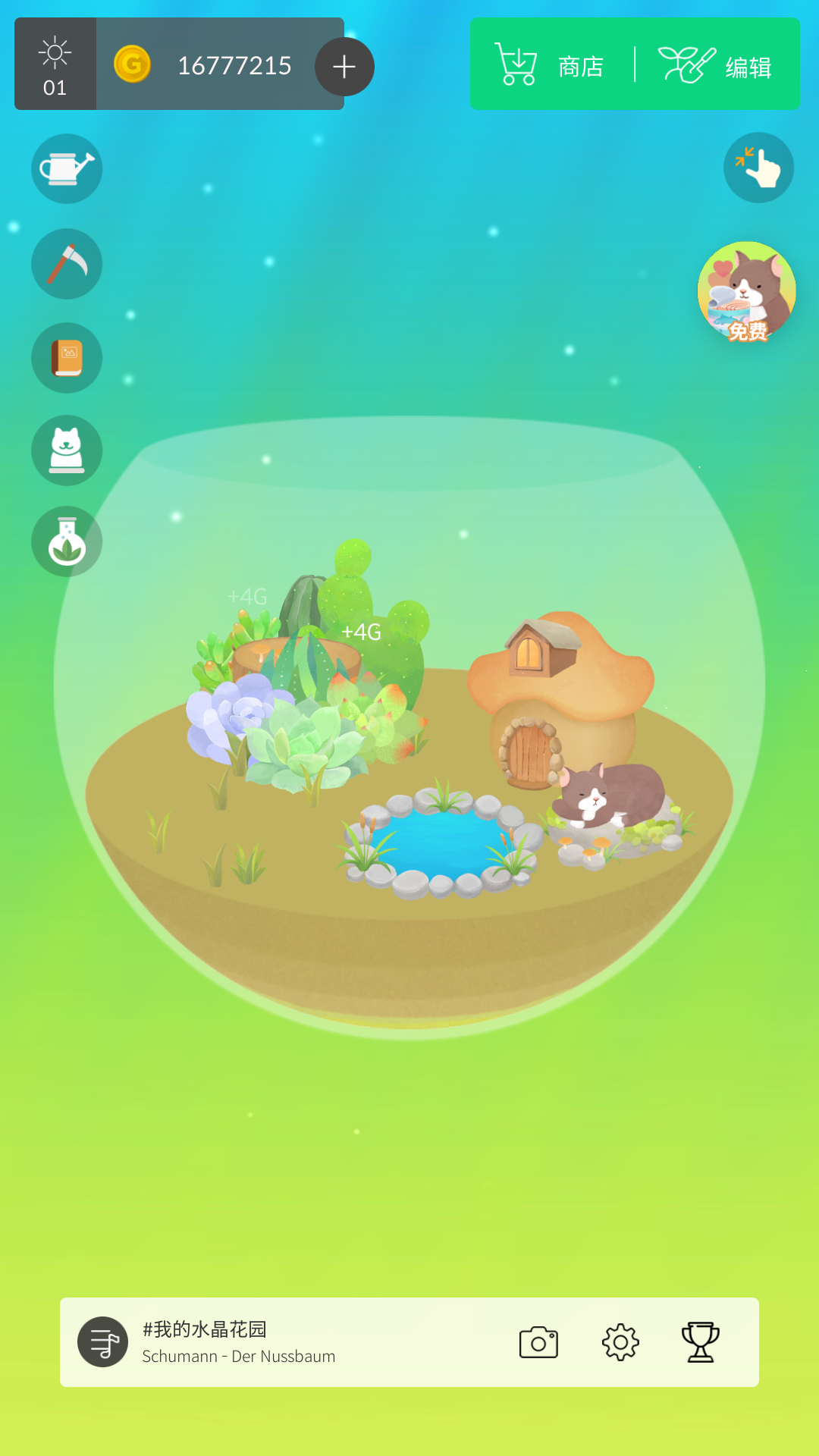This screenshot has height=1456, width=819.
Task: Select the sickle harvesting tool
Action: (x=67, y=264)
